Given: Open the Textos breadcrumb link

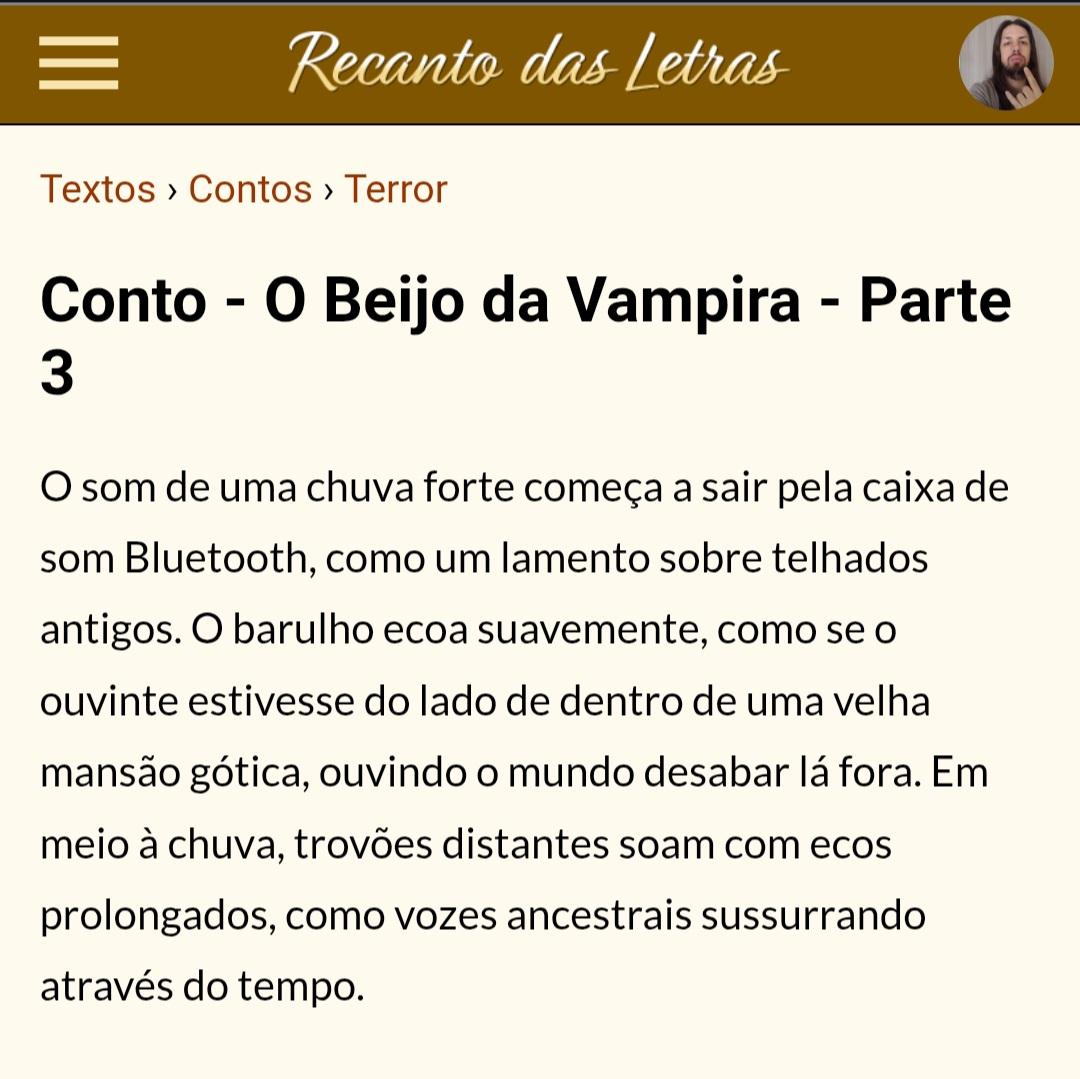Looking at the screenshot, I should [98, 189].
